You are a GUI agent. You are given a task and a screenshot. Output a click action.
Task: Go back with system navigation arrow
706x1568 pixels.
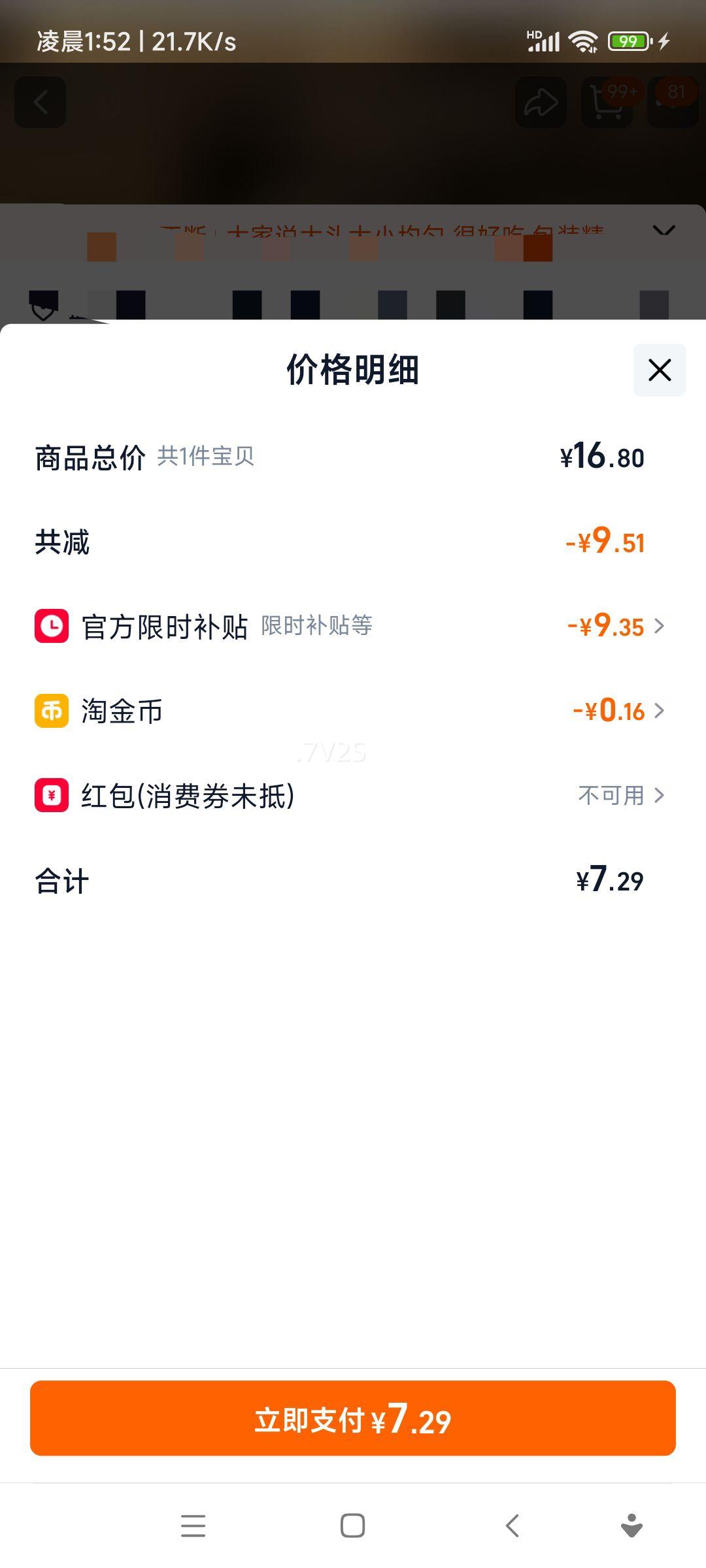[513, 1526]
